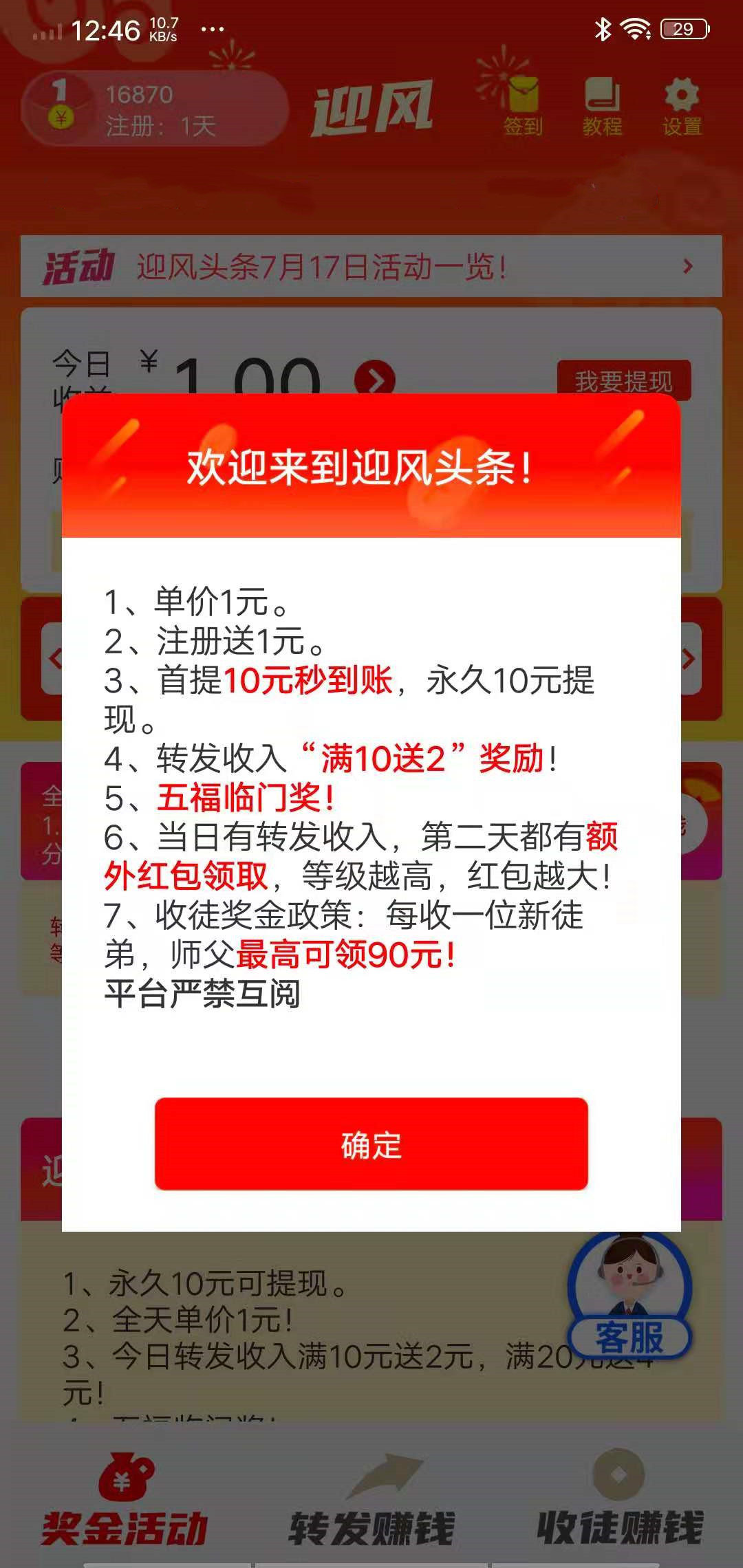Image resolution: width=743 pixels, height=1568 pixels.
Task: Go back in carousel with left arrow chevron
Action: pyautogui.click(x=55, y=658)
